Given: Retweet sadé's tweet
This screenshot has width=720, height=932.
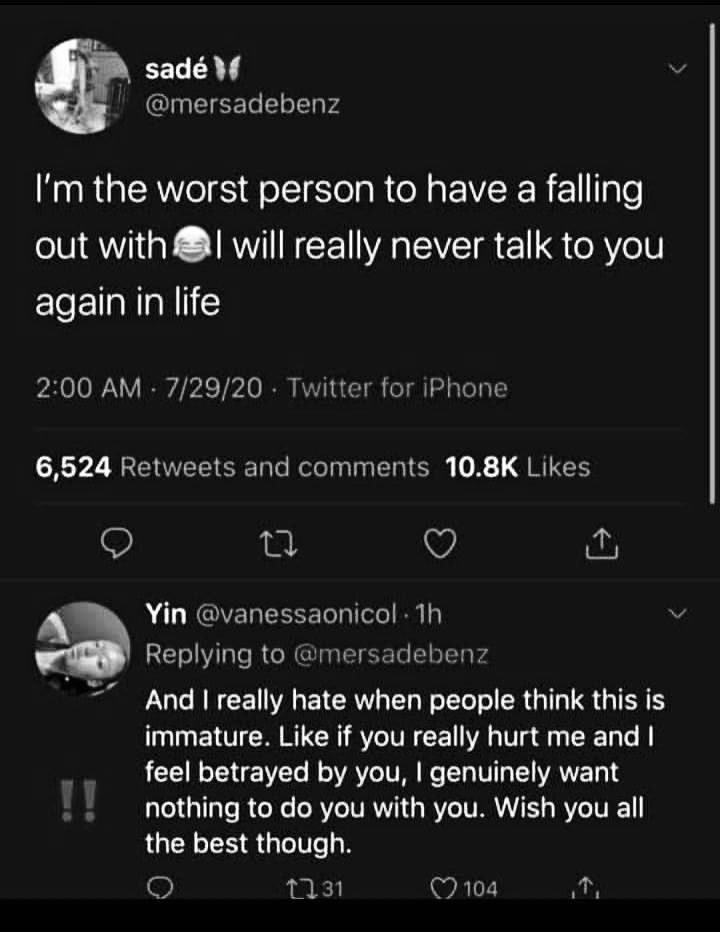Looking at the screenshot, I should tap(274, 544).
